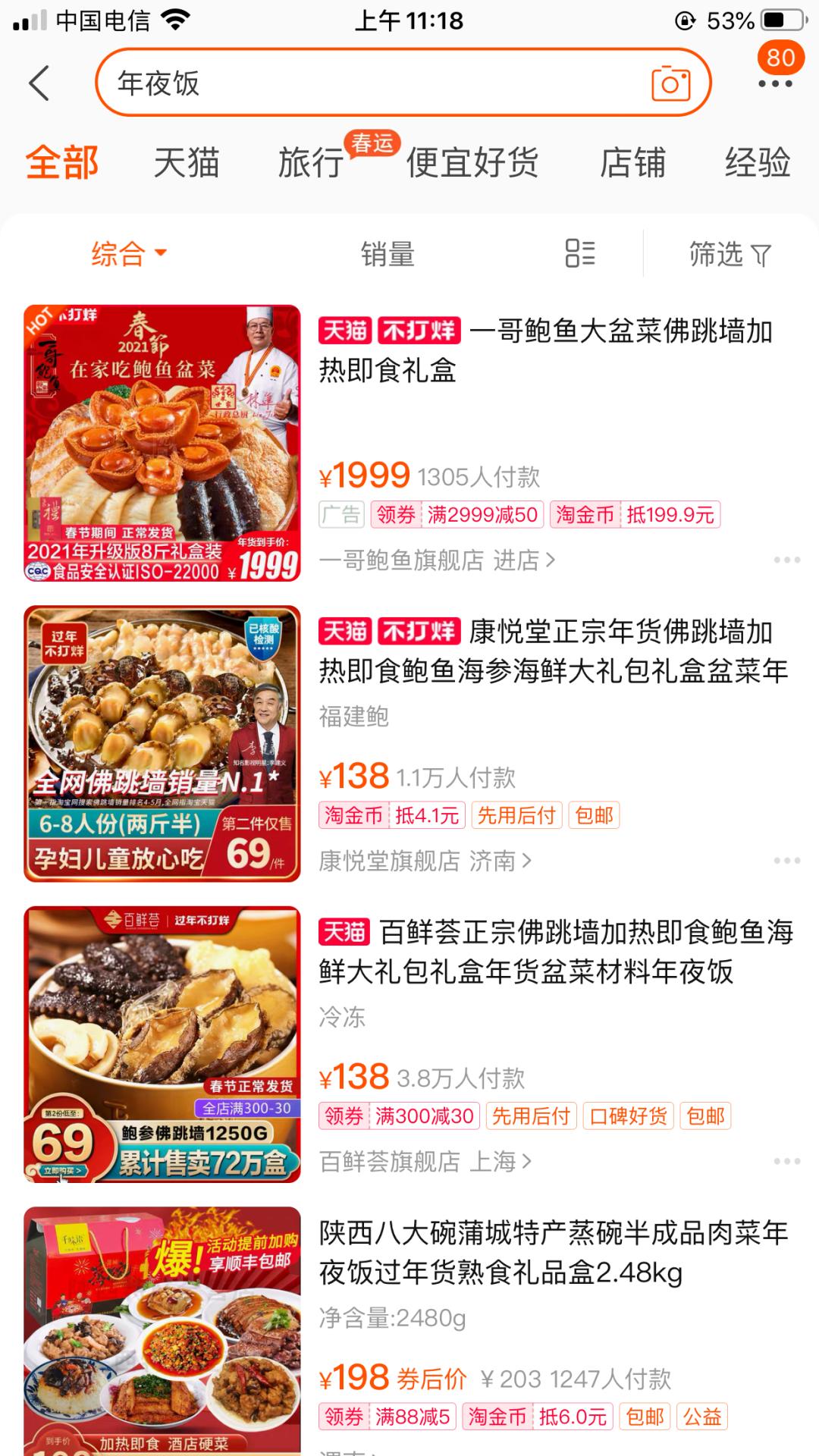
Task: Toggle the list/grid layout view
Action: pyautogui.click(x=580, y=253)
